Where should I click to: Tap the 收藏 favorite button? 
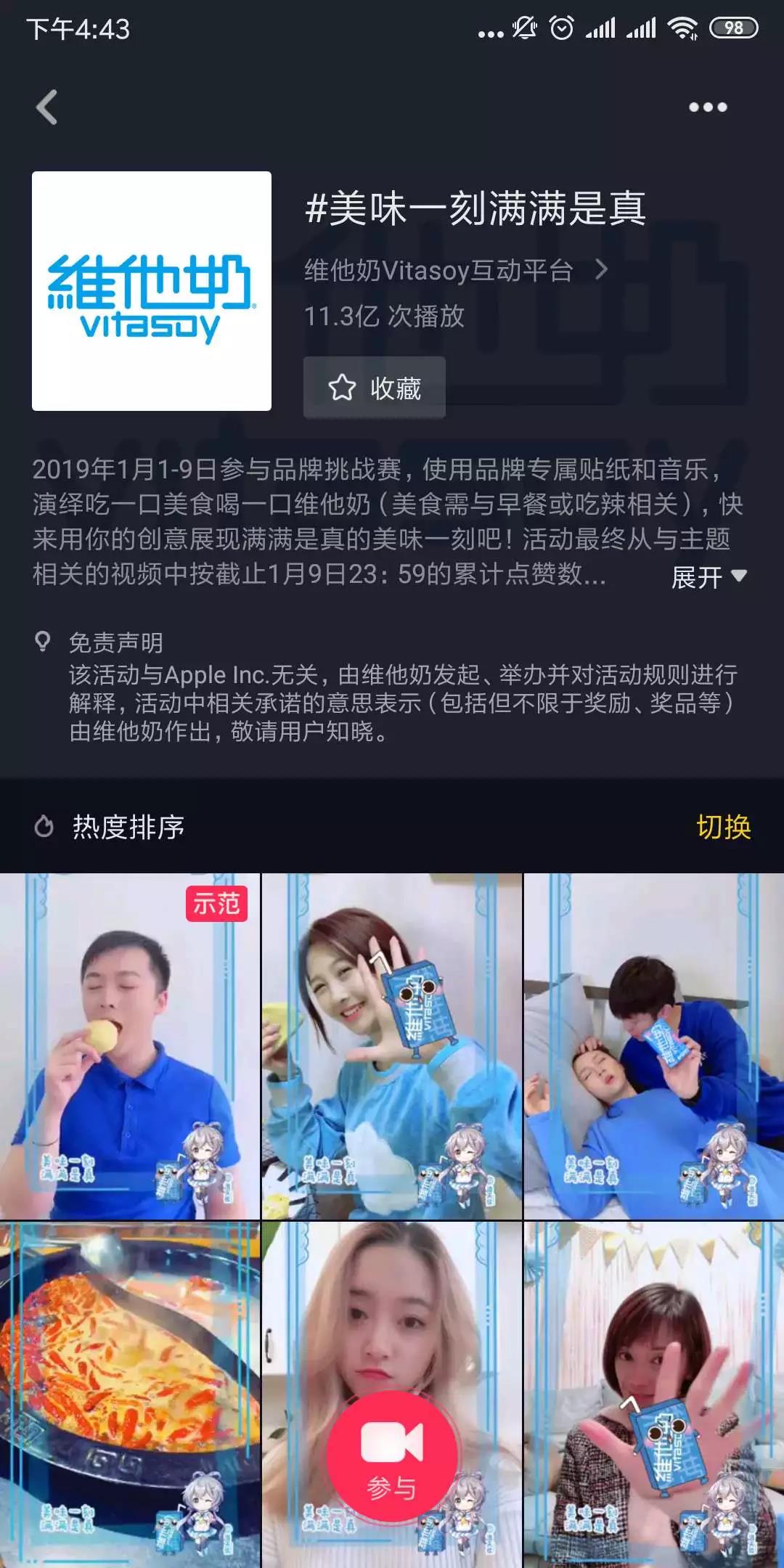click(374, 388)
